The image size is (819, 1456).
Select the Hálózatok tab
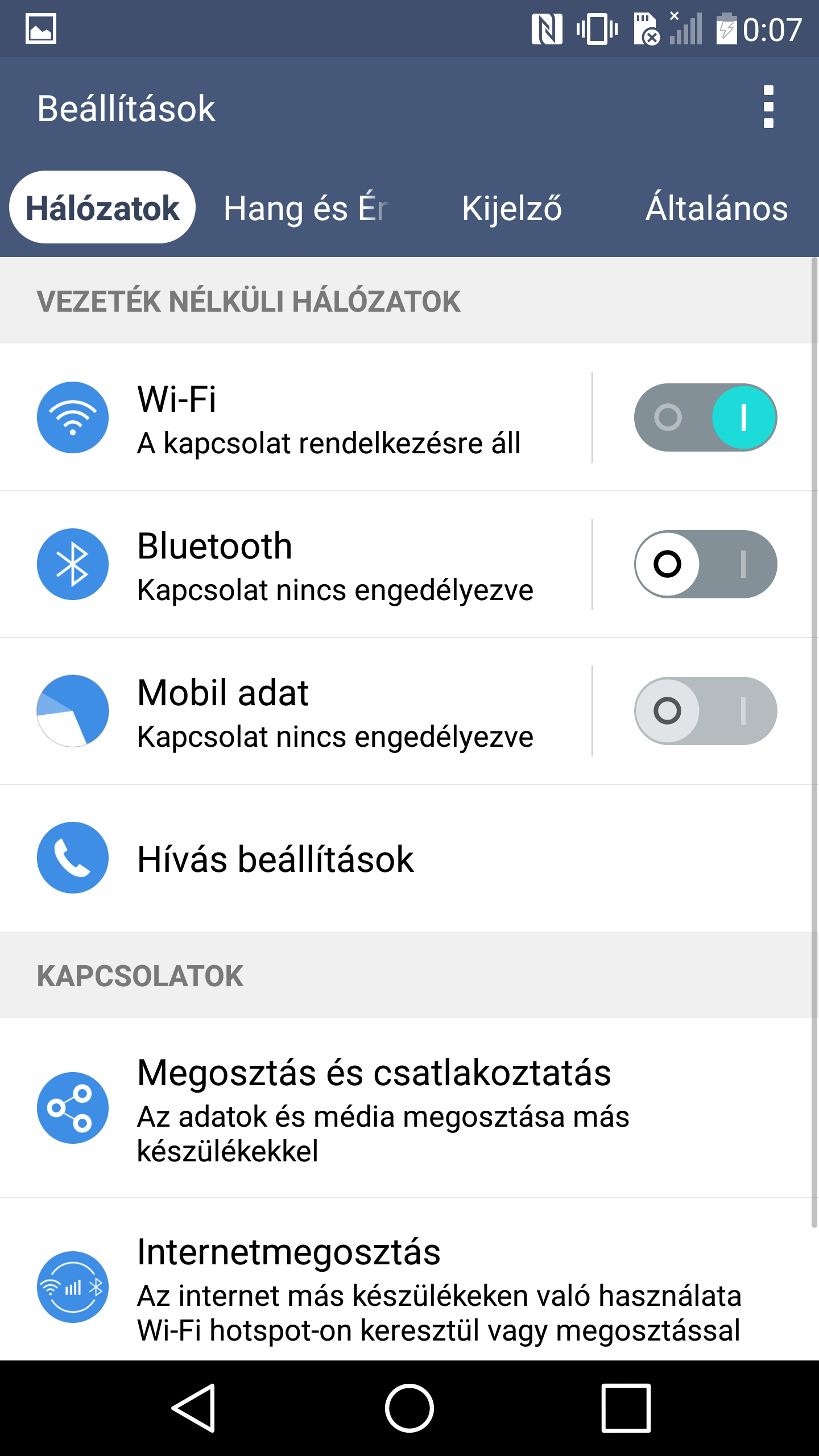[x=102, y=208]
